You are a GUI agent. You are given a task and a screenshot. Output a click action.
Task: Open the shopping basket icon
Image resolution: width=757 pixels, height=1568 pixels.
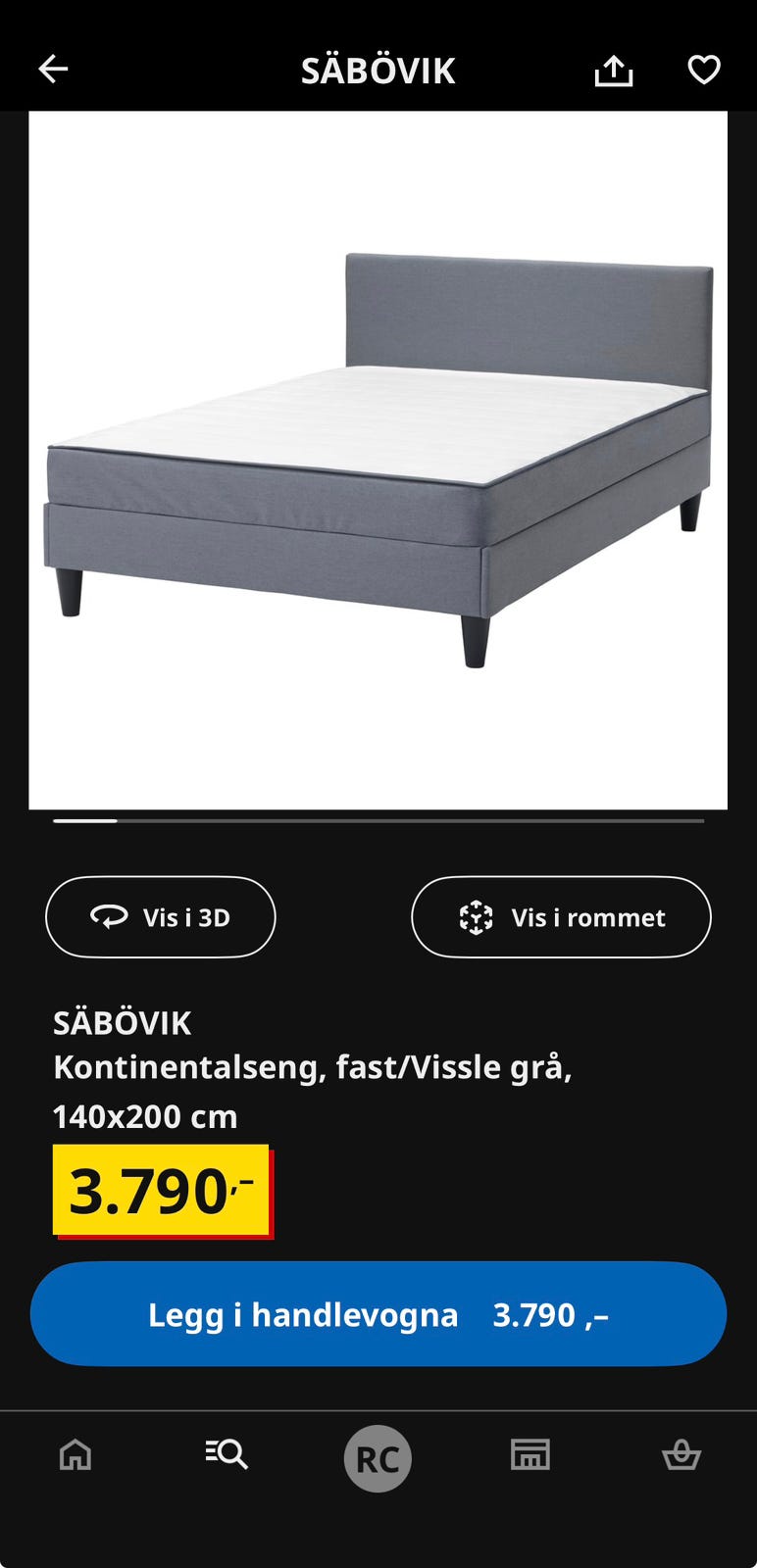click(681, 1457)
